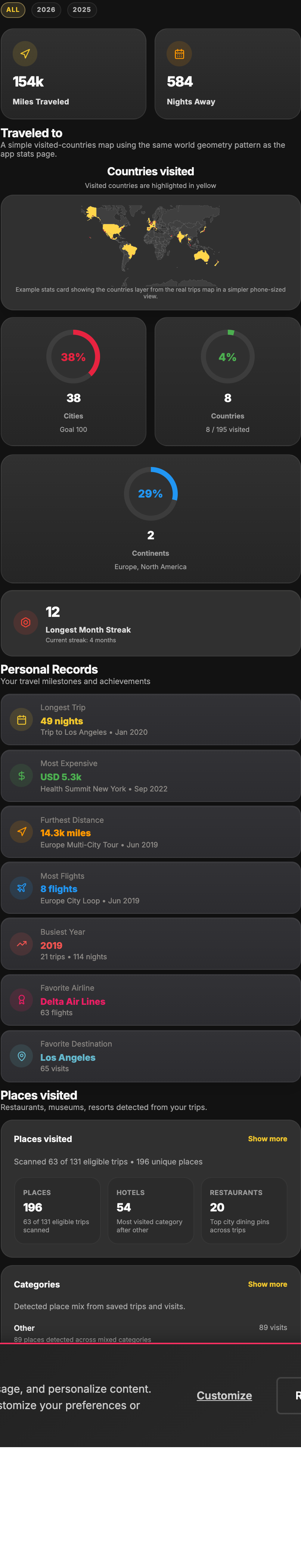The image size is (301, 1568).
Task: Show more Categories
Action: click(x=267, y=1284)
